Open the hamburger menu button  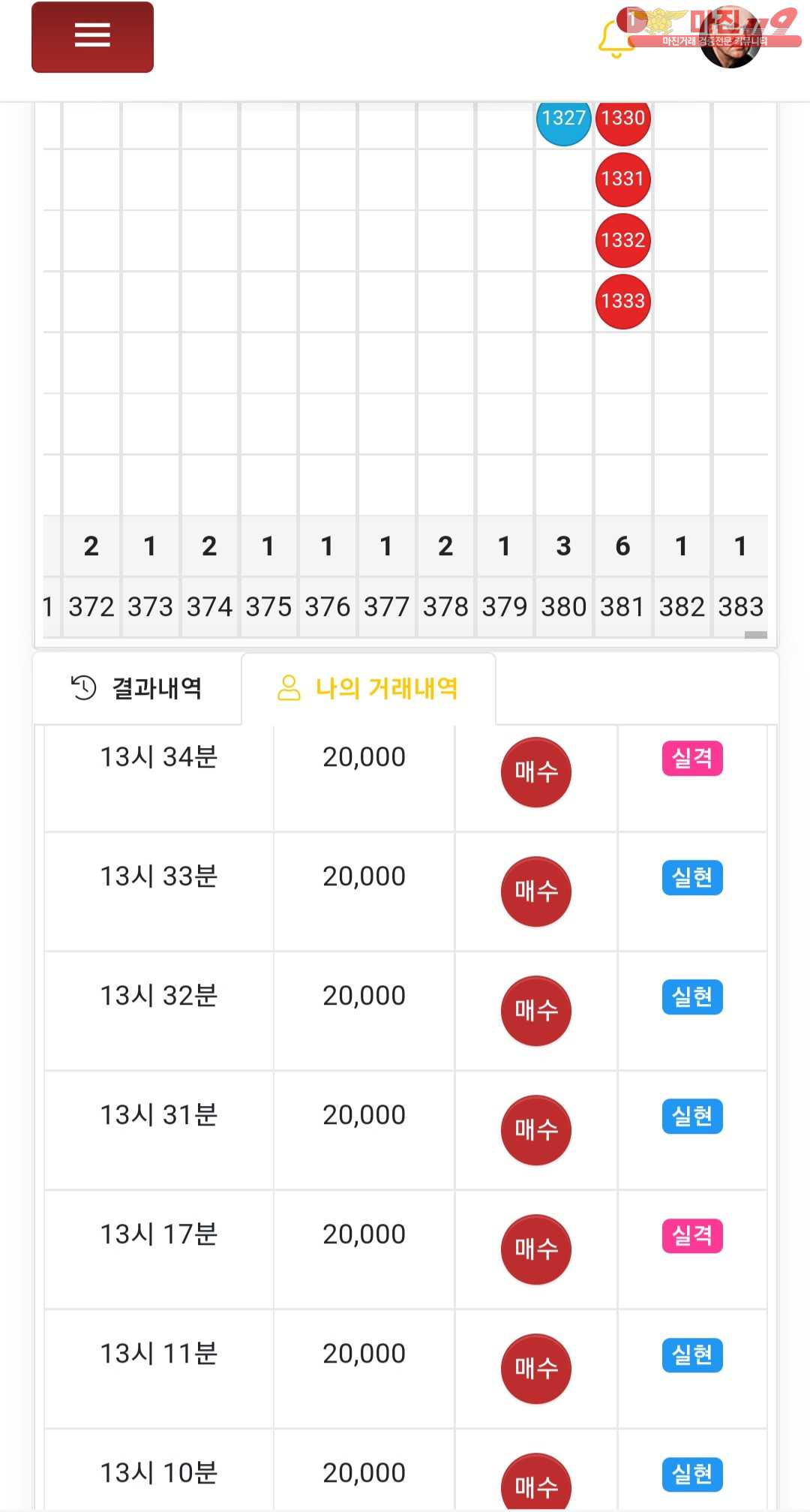[92, 37]
